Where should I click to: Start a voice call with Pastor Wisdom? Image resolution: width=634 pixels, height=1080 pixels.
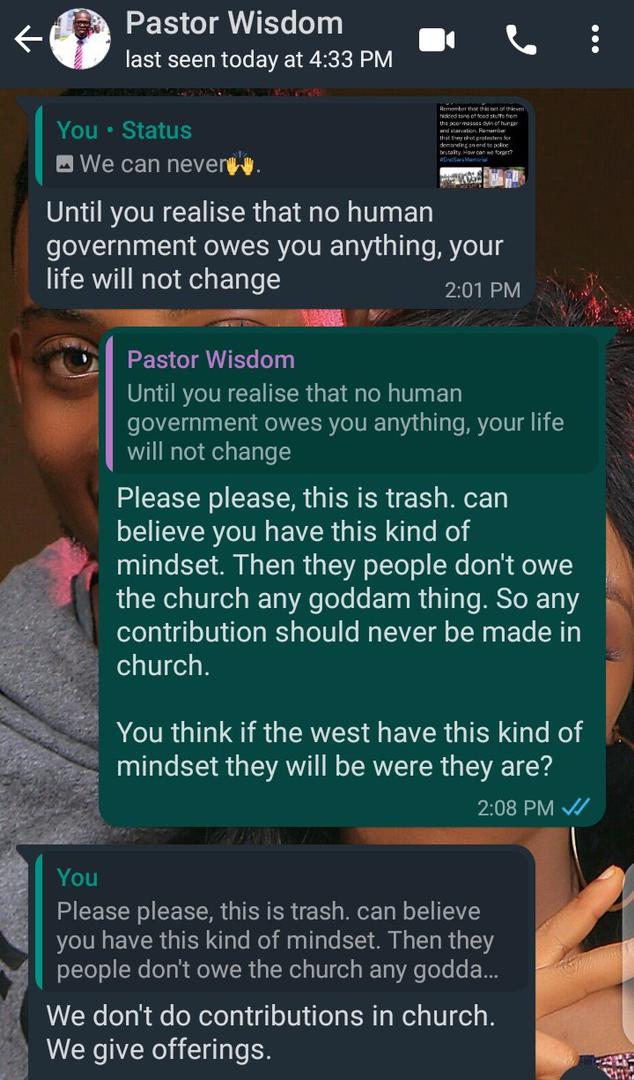click(x=521, y=40)
